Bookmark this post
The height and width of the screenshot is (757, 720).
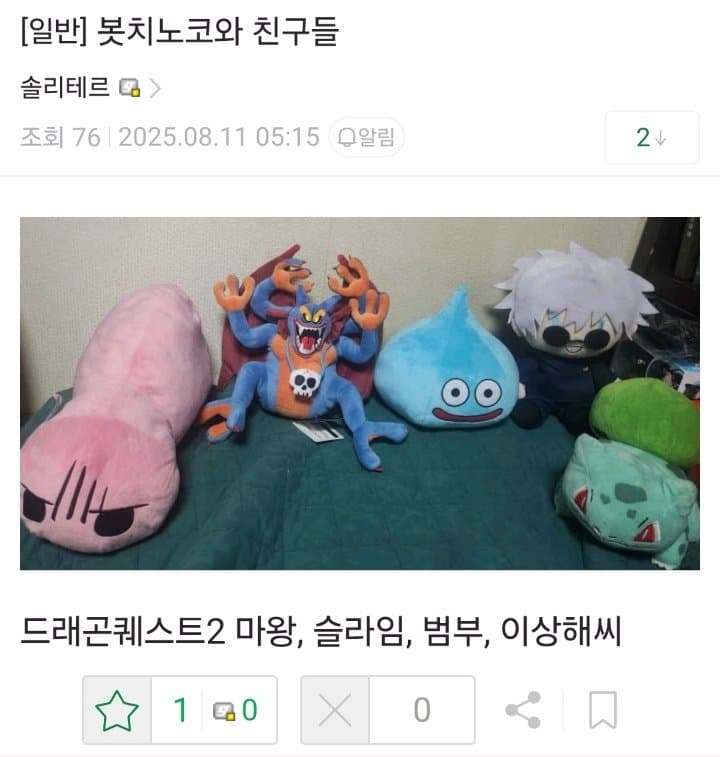(602, 710)
